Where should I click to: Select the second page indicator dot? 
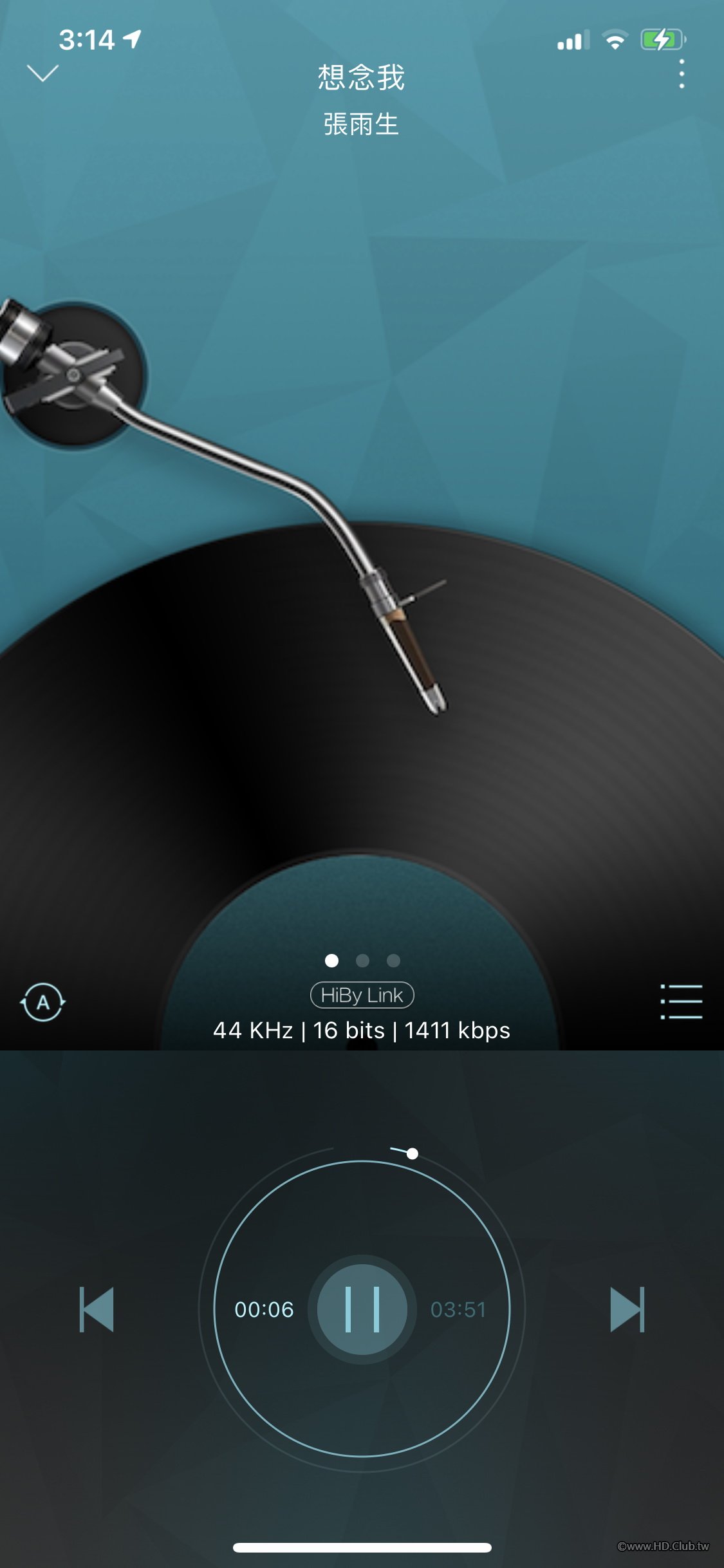tap(362, 961)
